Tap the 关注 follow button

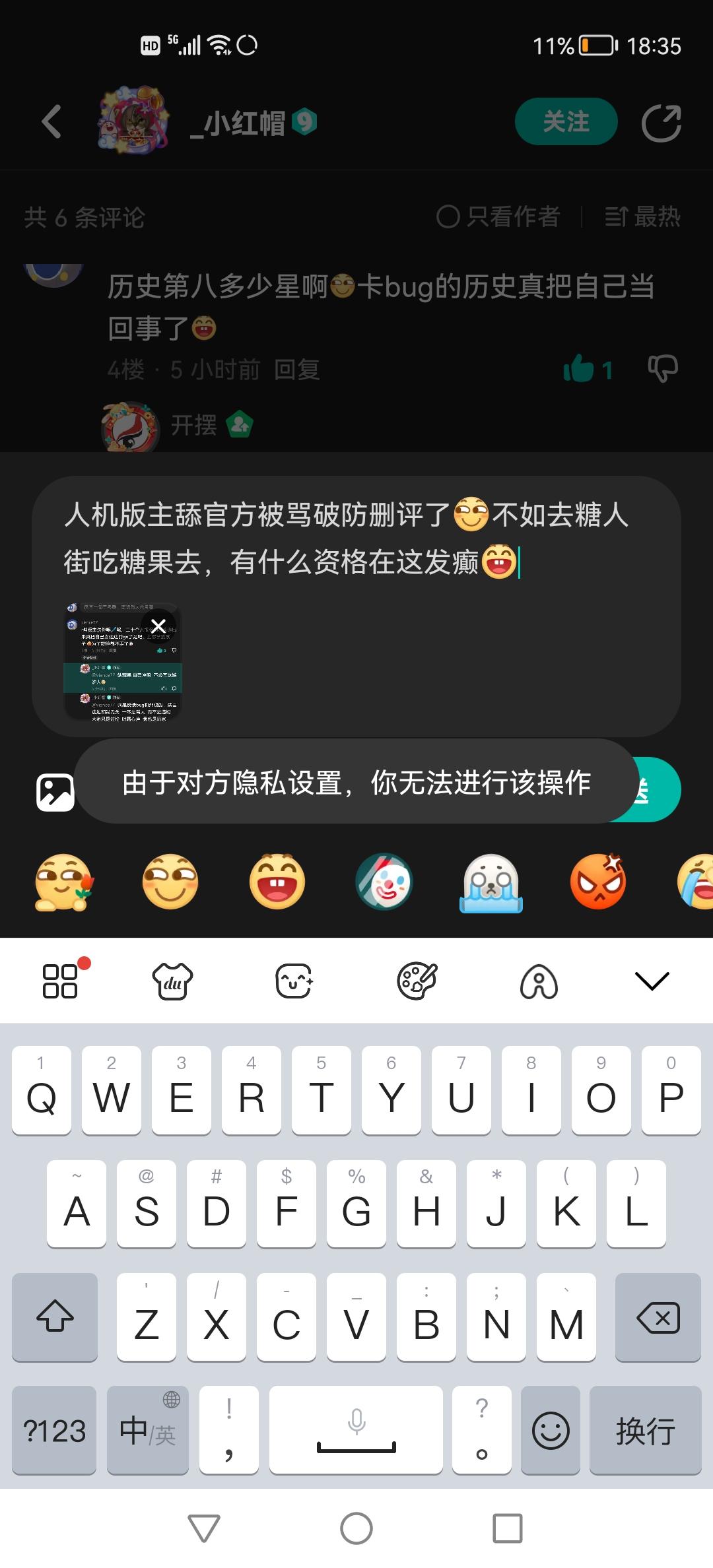[x=565, y=121]
